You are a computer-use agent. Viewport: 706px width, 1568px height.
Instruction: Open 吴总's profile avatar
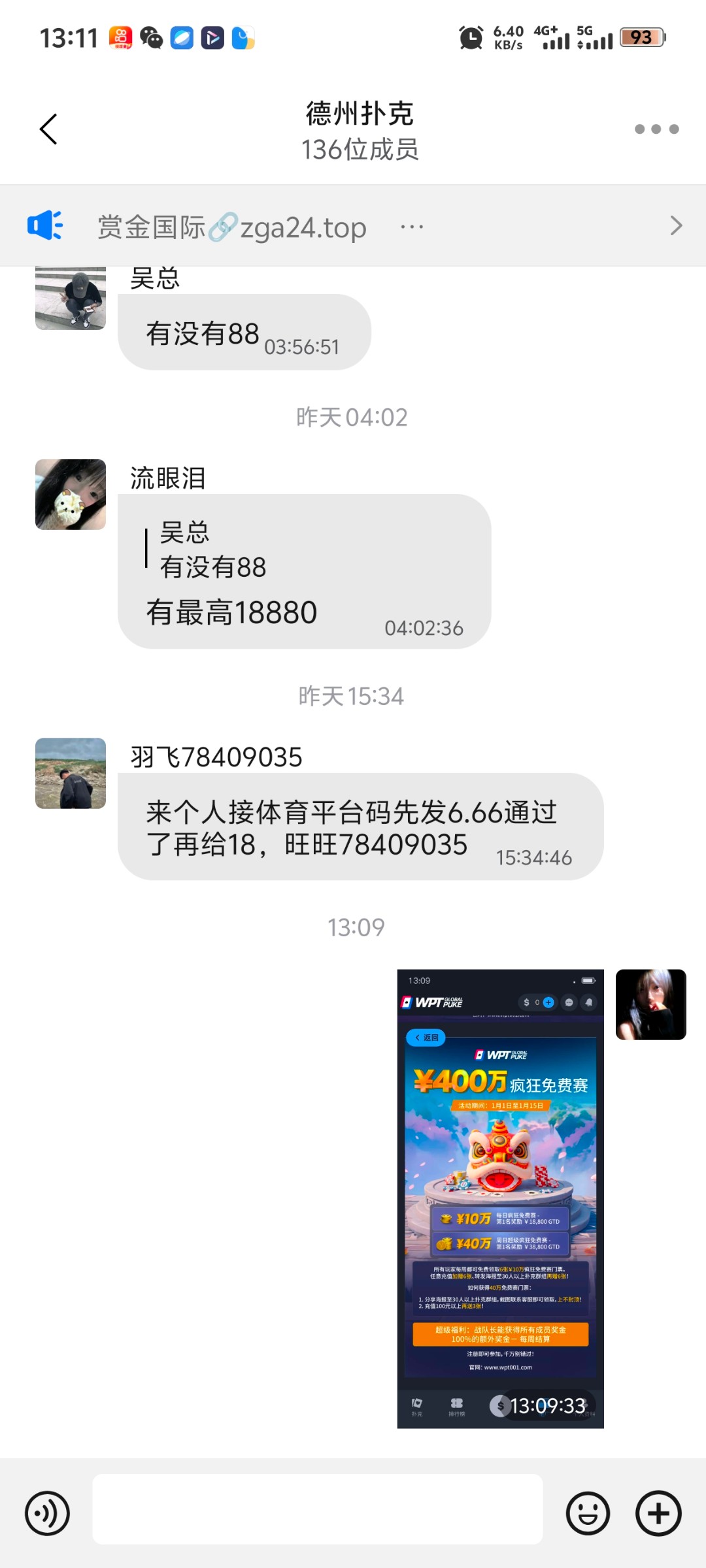[71, 299]
